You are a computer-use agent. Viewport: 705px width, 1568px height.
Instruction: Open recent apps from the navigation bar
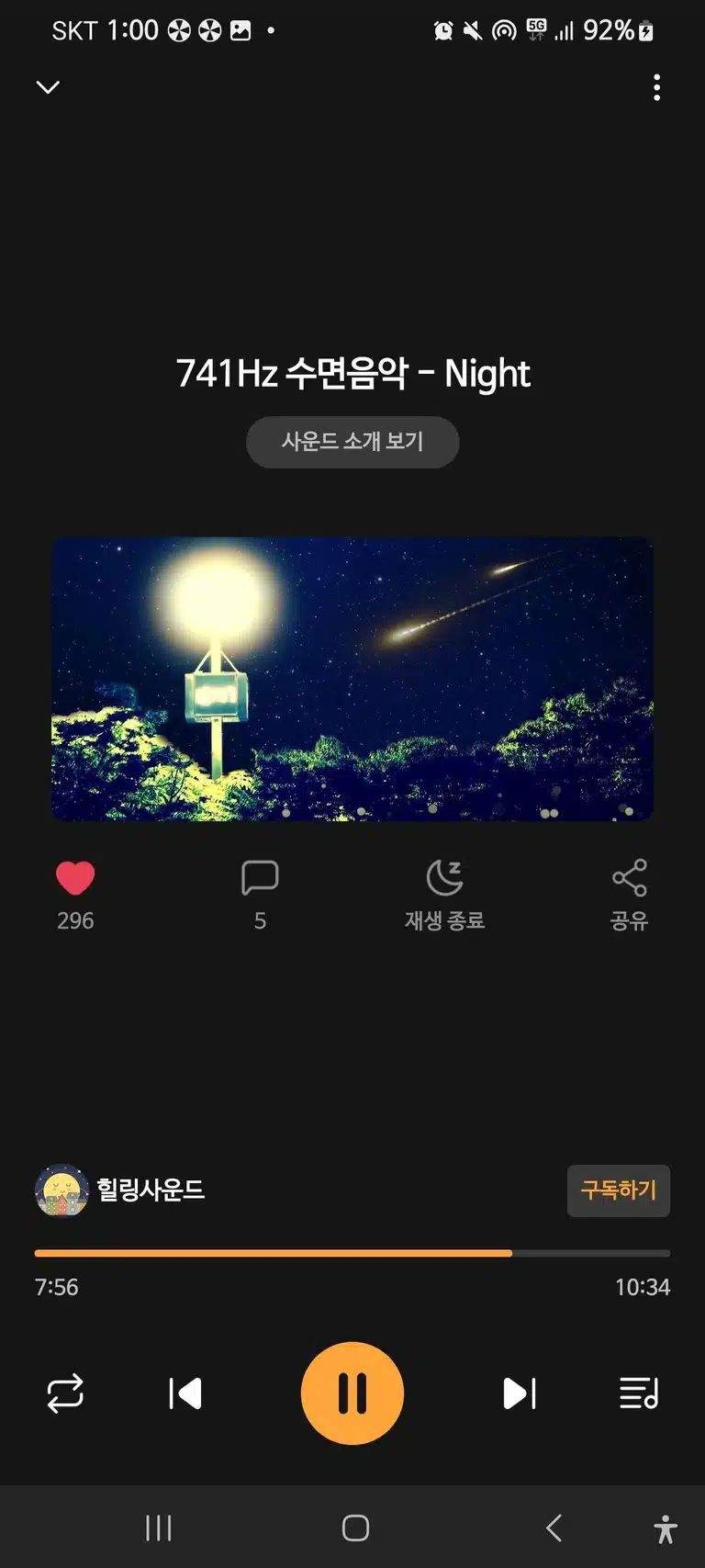pyautogui.click(x=159, y=1528)
